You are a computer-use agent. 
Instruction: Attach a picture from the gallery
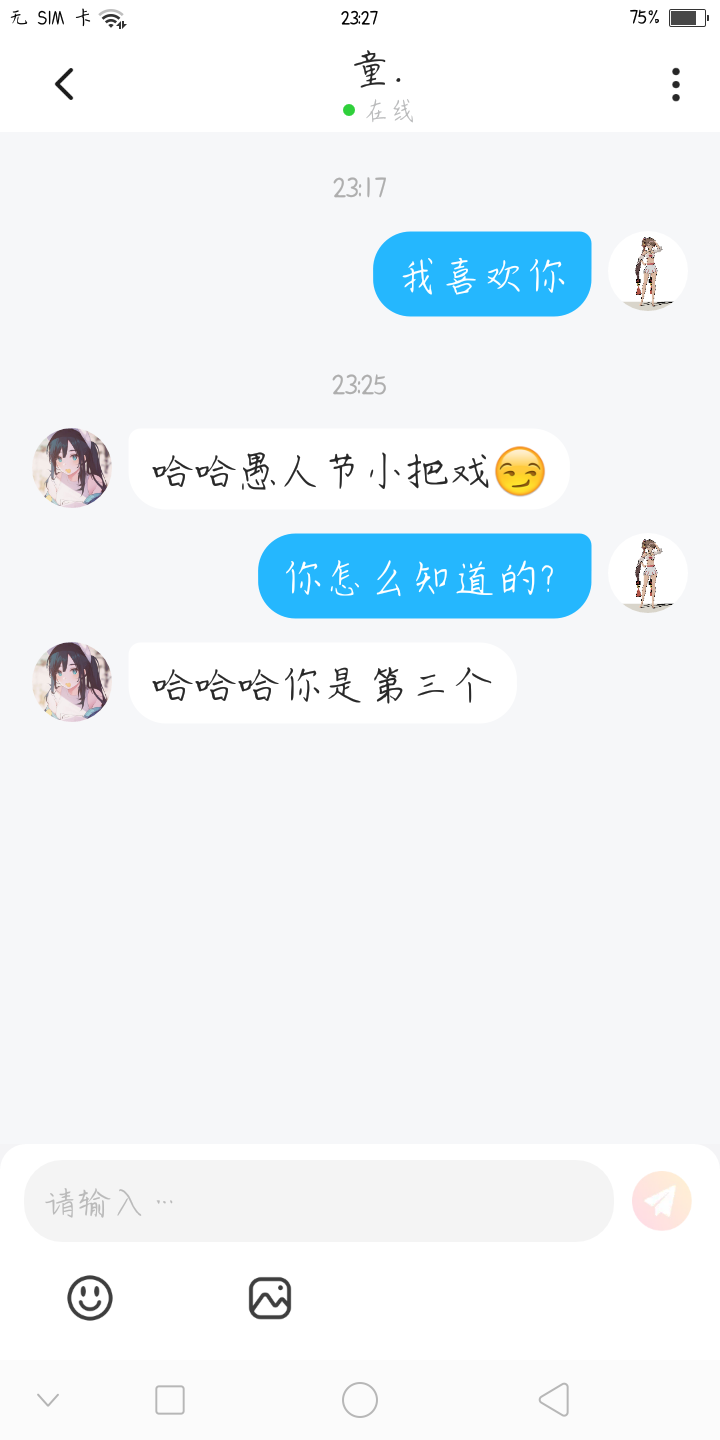(x=270, y=1298)
